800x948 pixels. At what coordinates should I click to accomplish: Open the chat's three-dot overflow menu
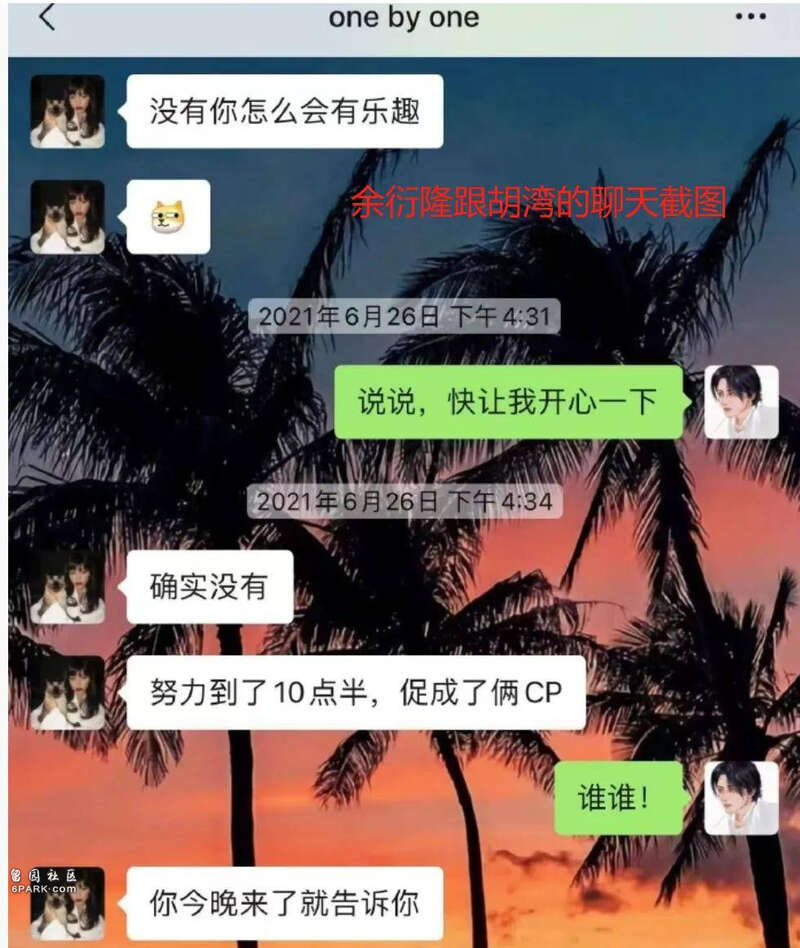pyautogui.click(x=750, y=17)
